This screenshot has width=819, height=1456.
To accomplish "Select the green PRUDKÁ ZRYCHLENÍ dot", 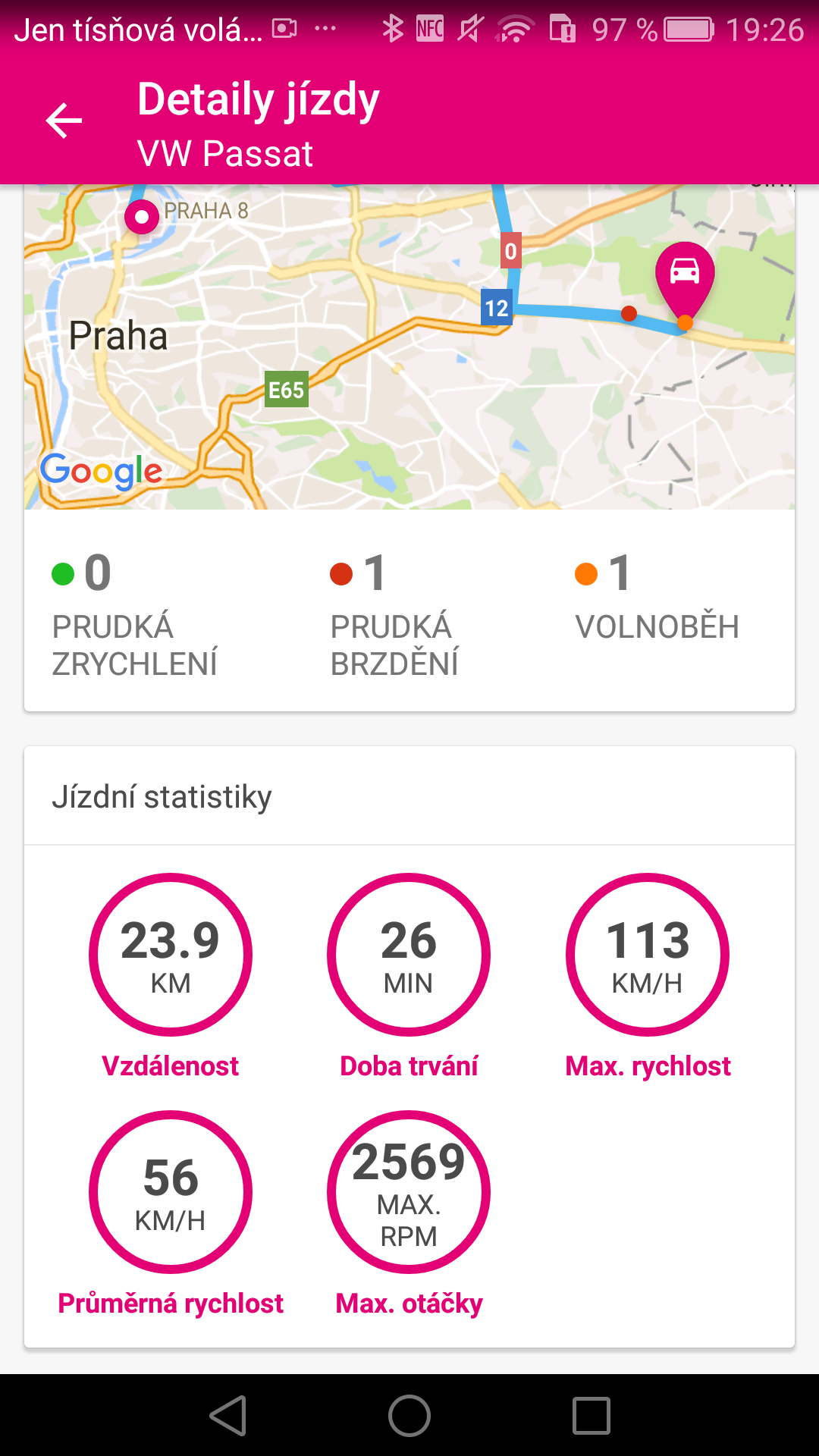I will (x=64, y=574).
